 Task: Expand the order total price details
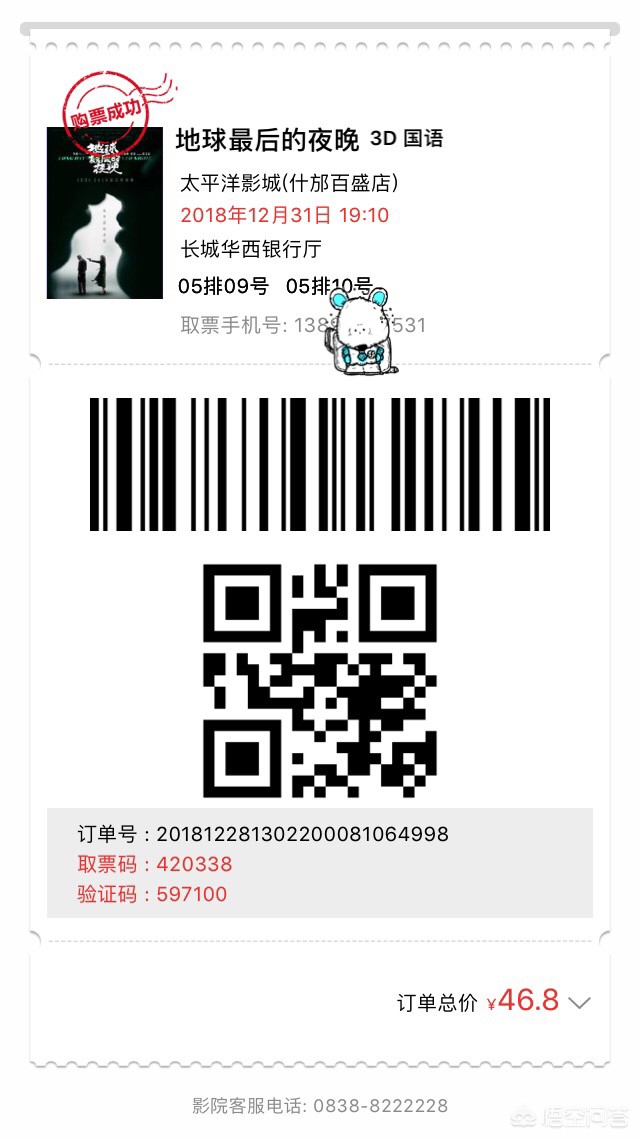point(579,1003)
